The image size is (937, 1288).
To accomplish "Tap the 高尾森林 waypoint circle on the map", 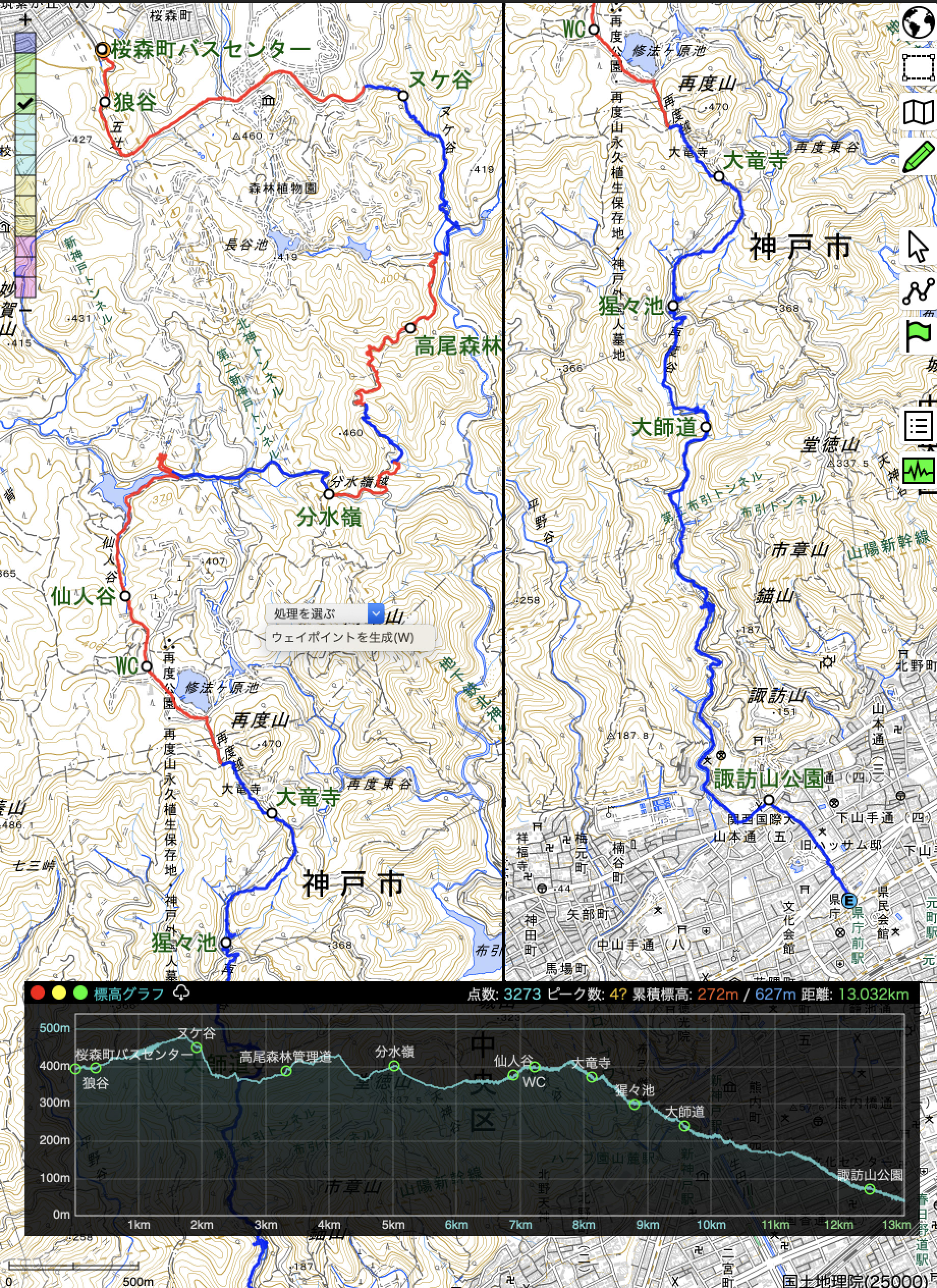I will coord(410,328).
